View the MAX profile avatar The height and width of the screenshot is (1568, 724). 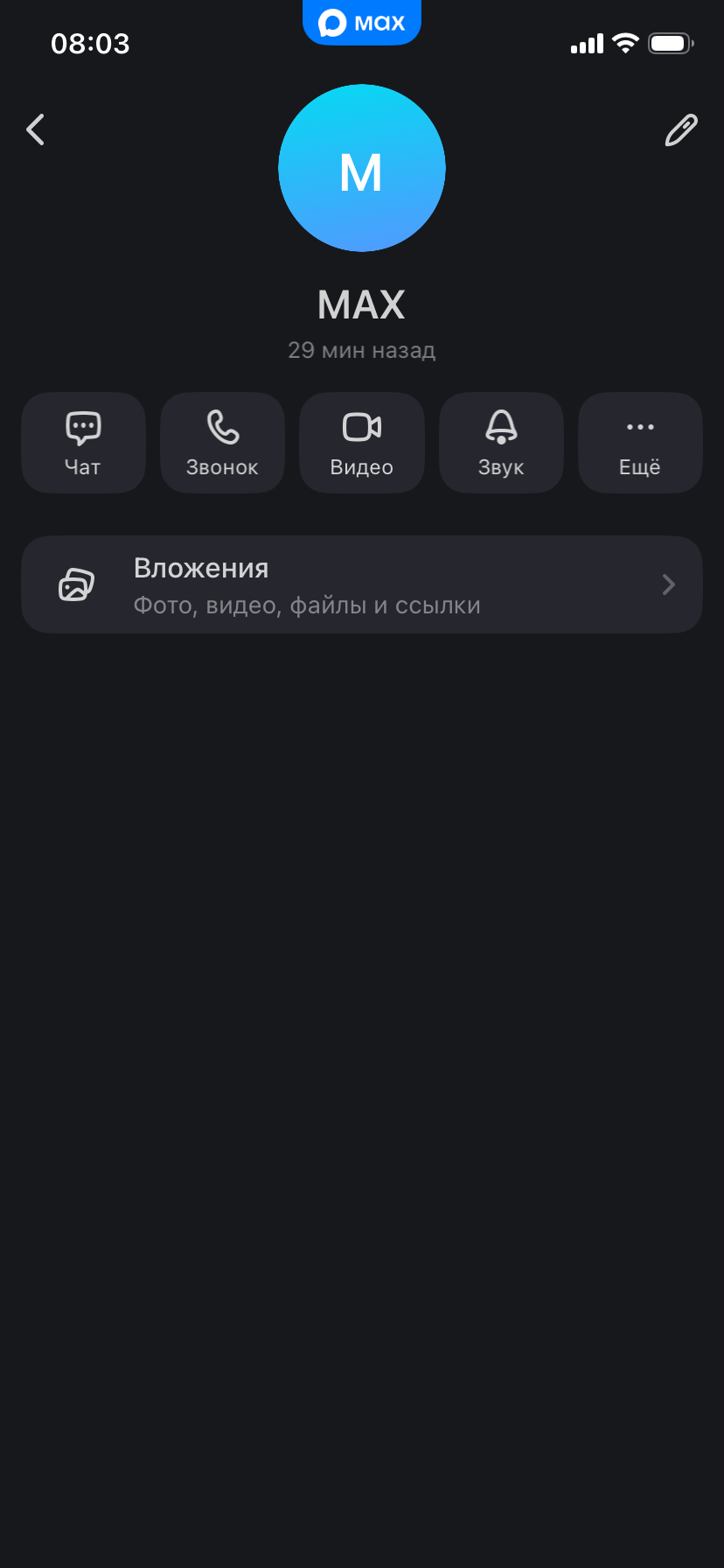click(362, 168)
